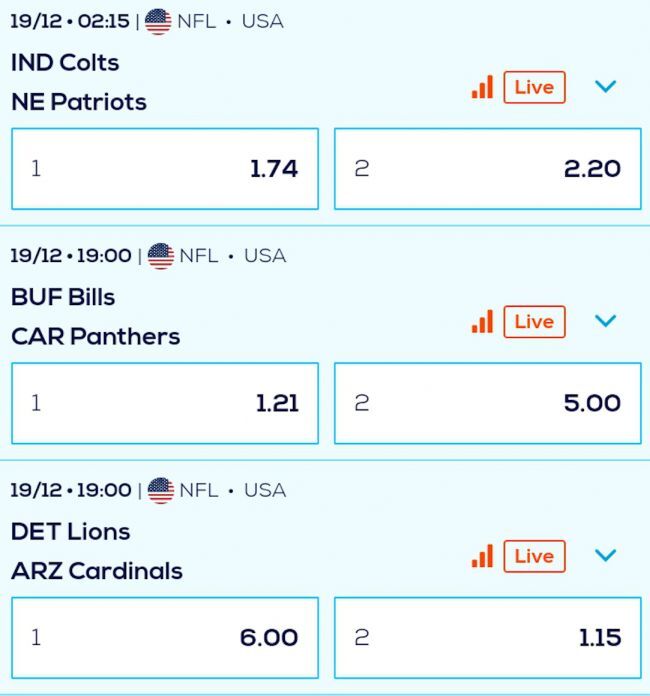Open the DET Lions vs ARZ Cardinals match
Image resolution: width=650 pixels, height=696 pixels.
click(x=97, y=551)
